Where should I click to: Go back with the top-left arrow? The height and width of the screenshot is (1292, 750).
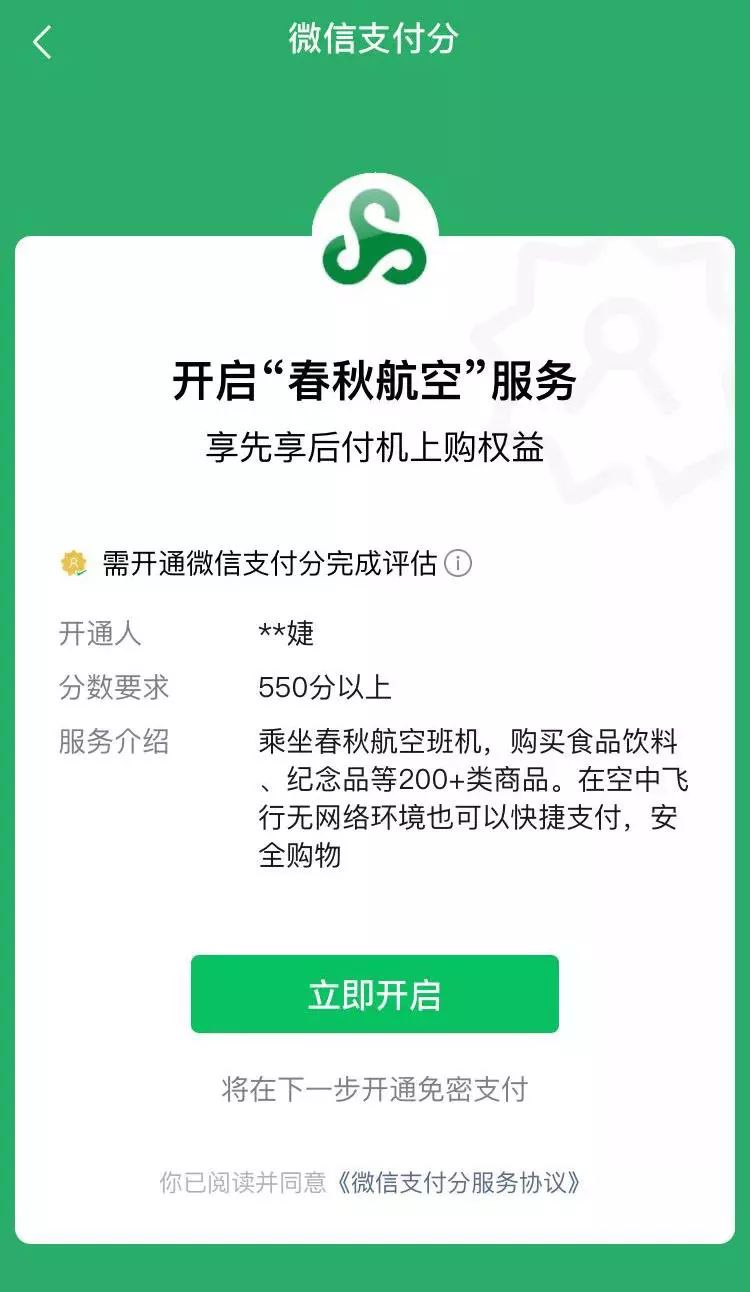point(42,42)
